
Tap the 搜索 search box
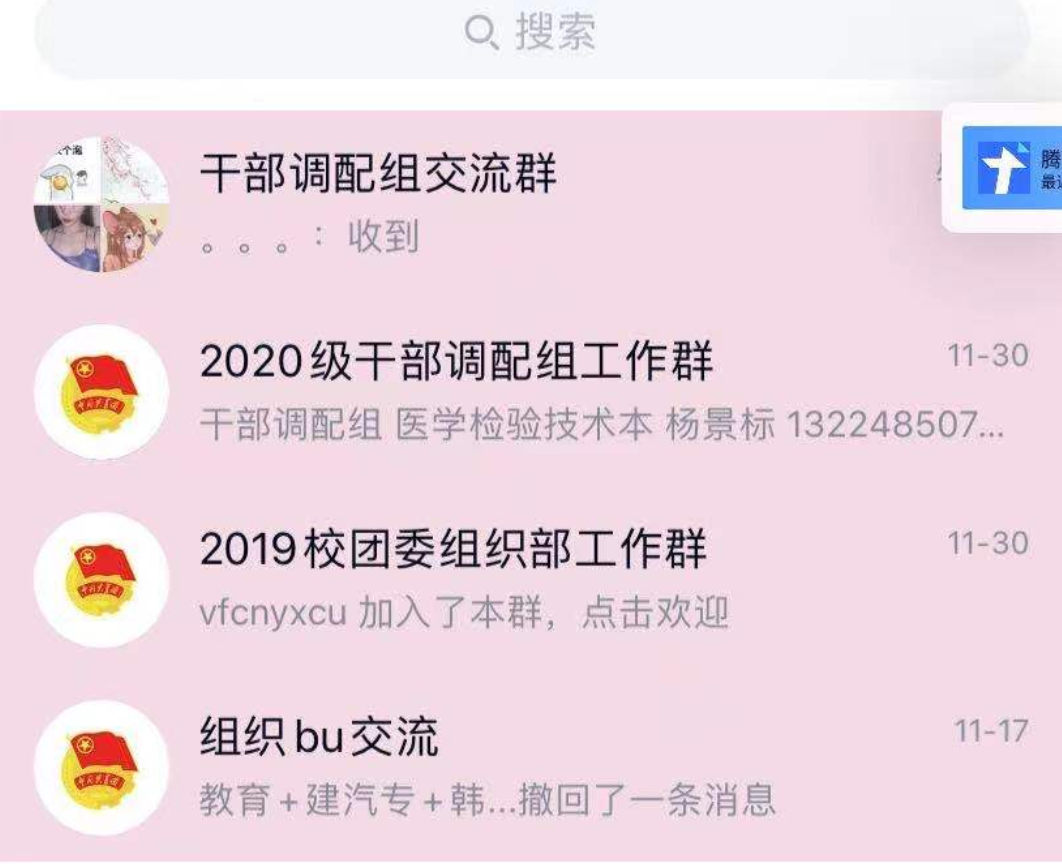tap(531, 34)
